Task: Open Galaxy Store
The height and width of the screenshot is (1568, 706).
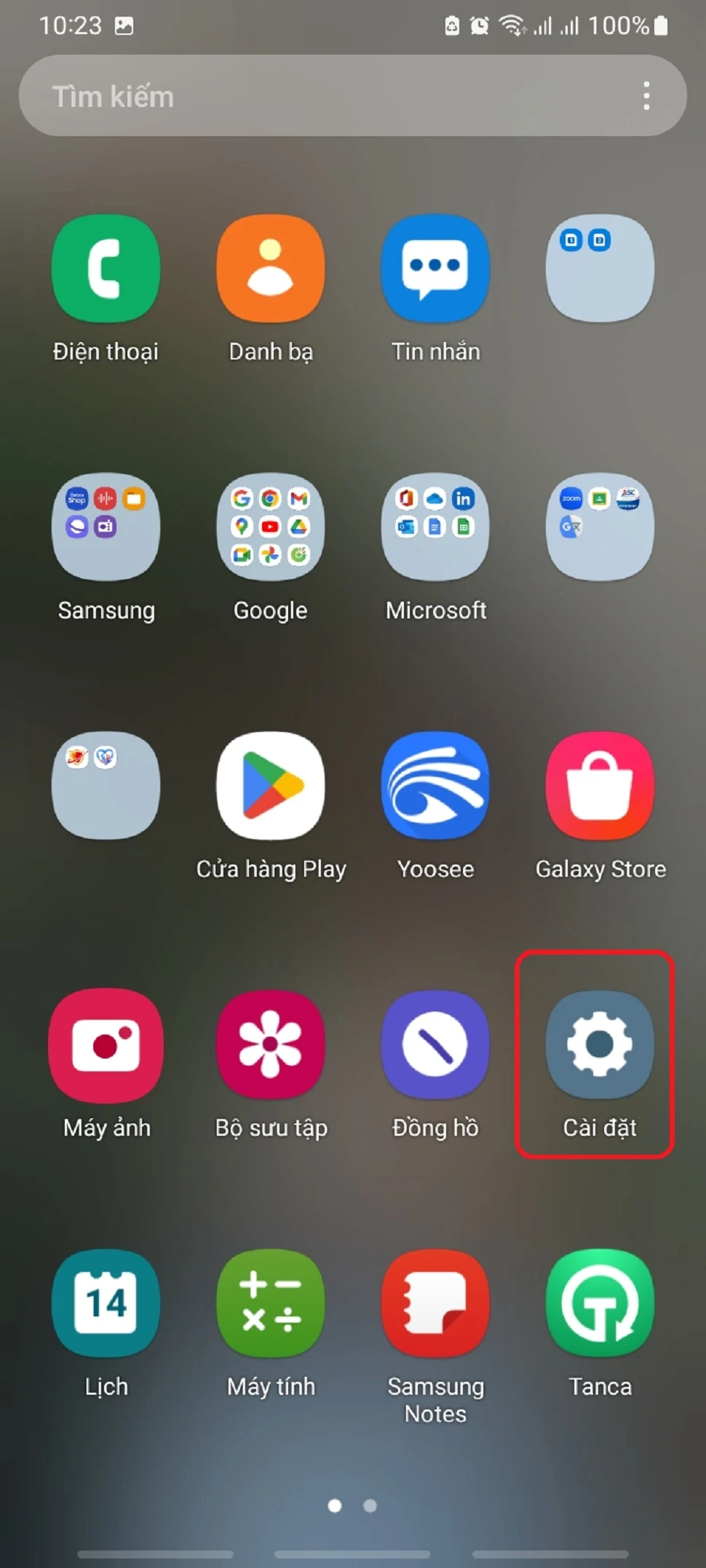Action: (x=600, y=786)
